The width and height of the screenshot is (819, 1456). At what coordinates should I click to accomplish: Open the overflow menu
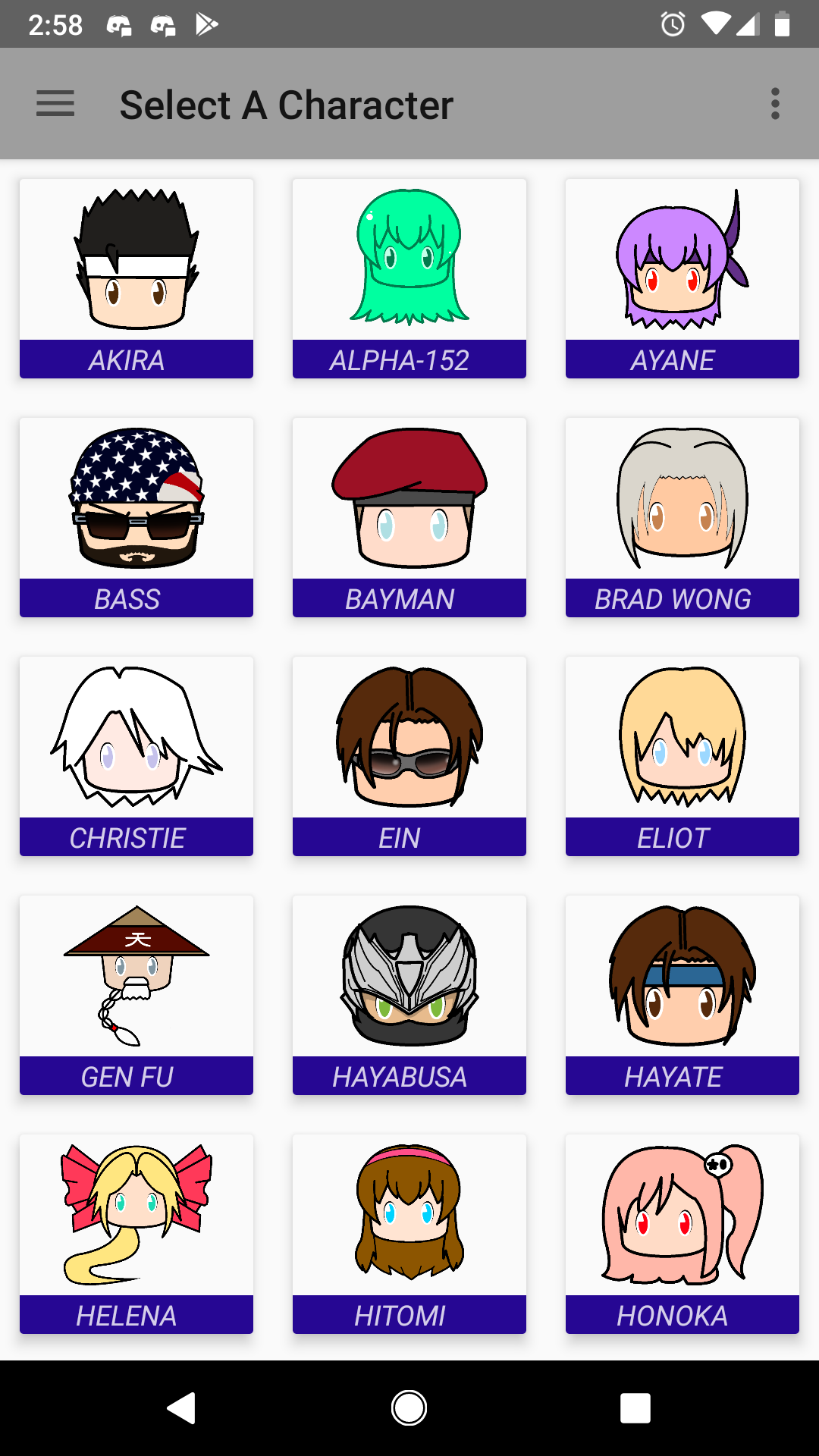[774, 104]
